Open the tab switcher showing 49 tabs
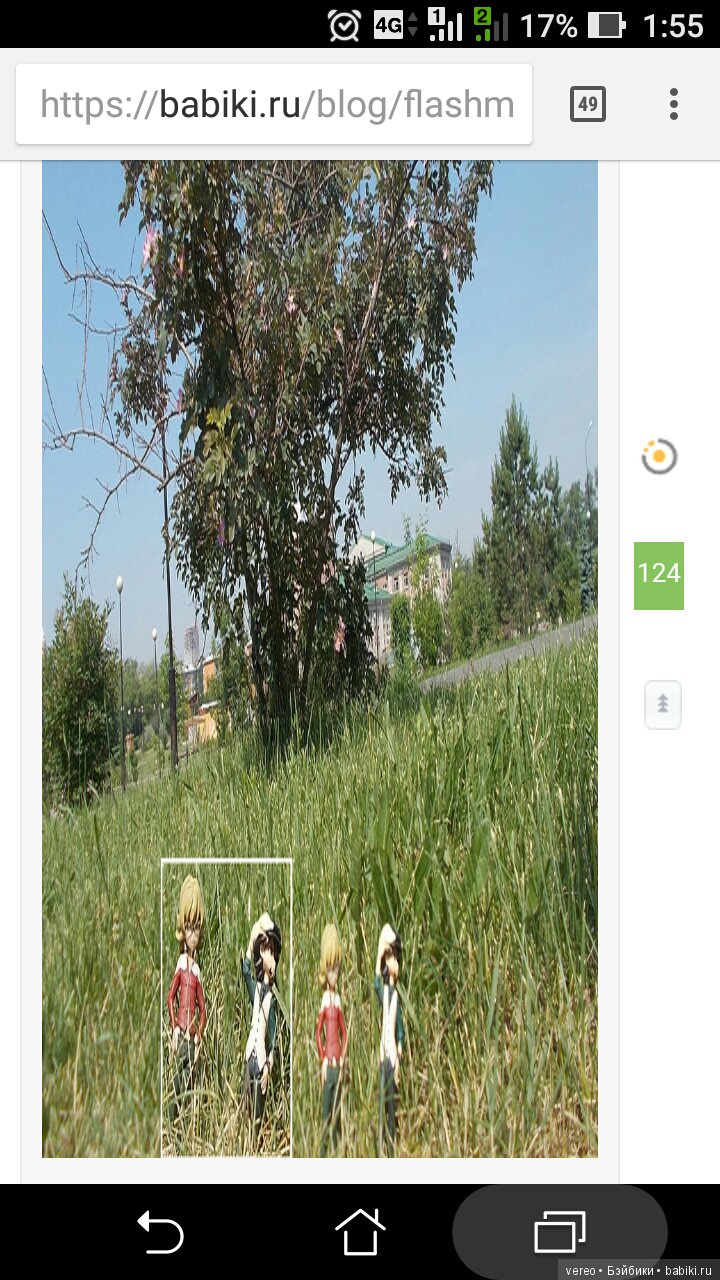 (x=588, y=104)
